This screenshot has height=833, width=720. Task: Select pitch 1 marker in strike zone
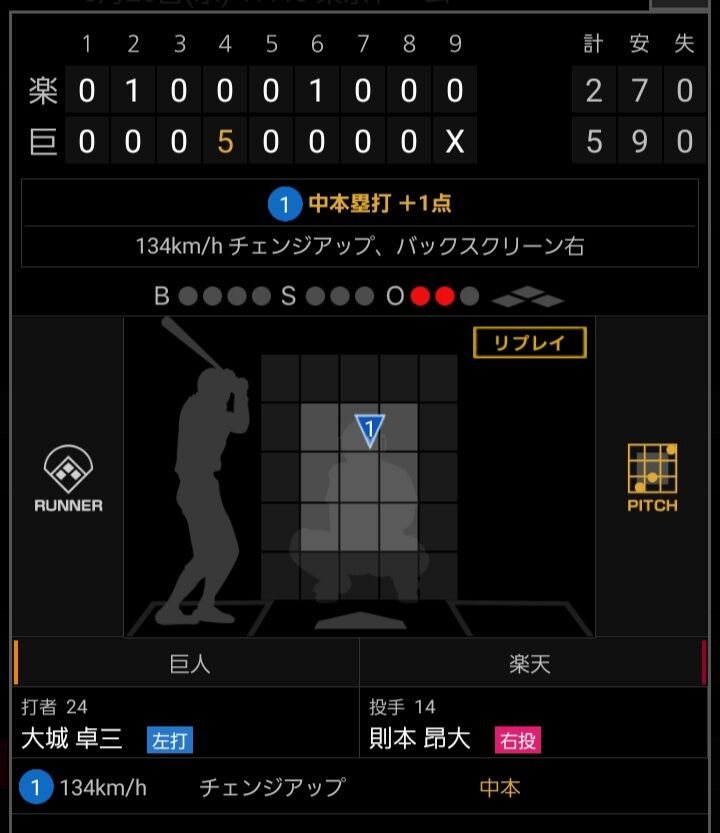click(x=370, y=431)
